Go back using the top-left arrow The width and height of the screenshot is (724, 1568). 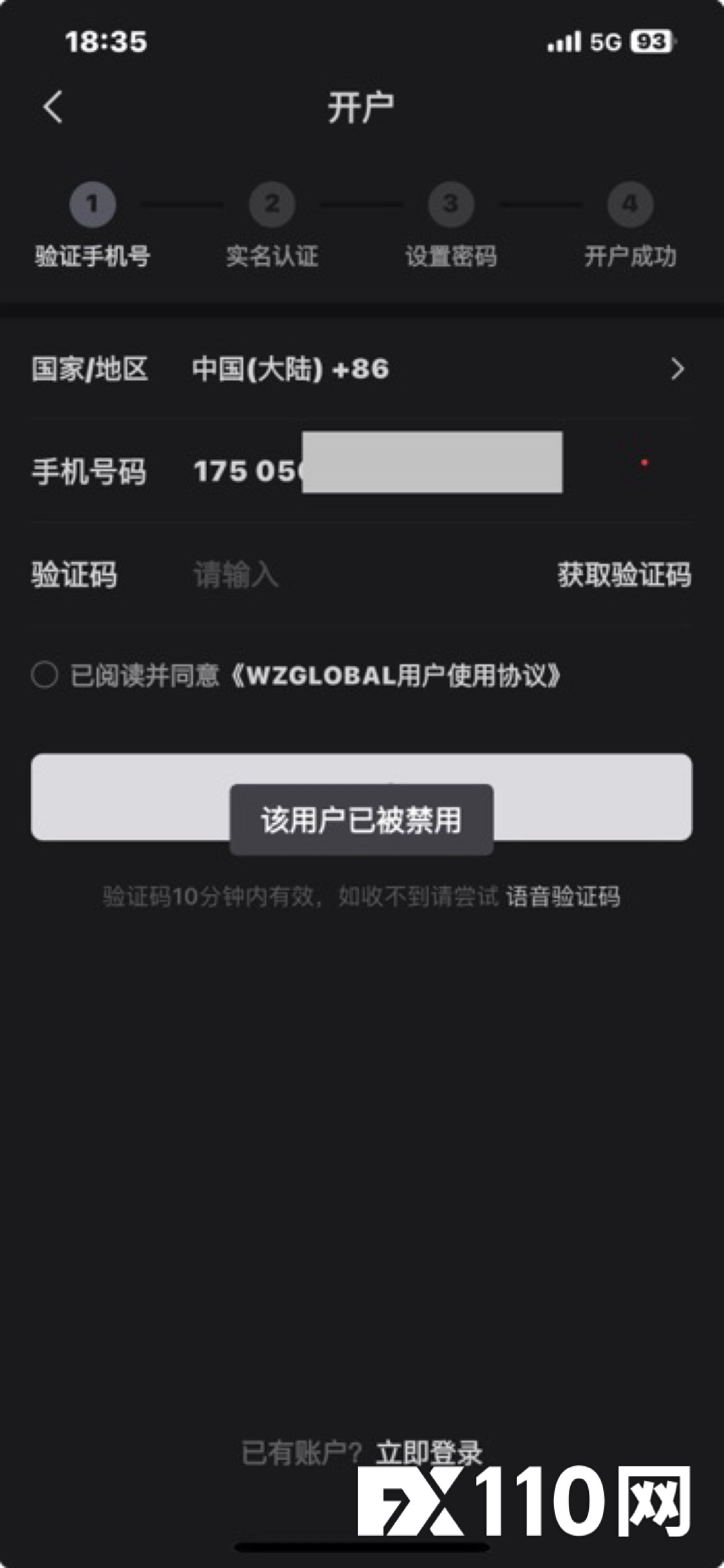coord(53,107)
